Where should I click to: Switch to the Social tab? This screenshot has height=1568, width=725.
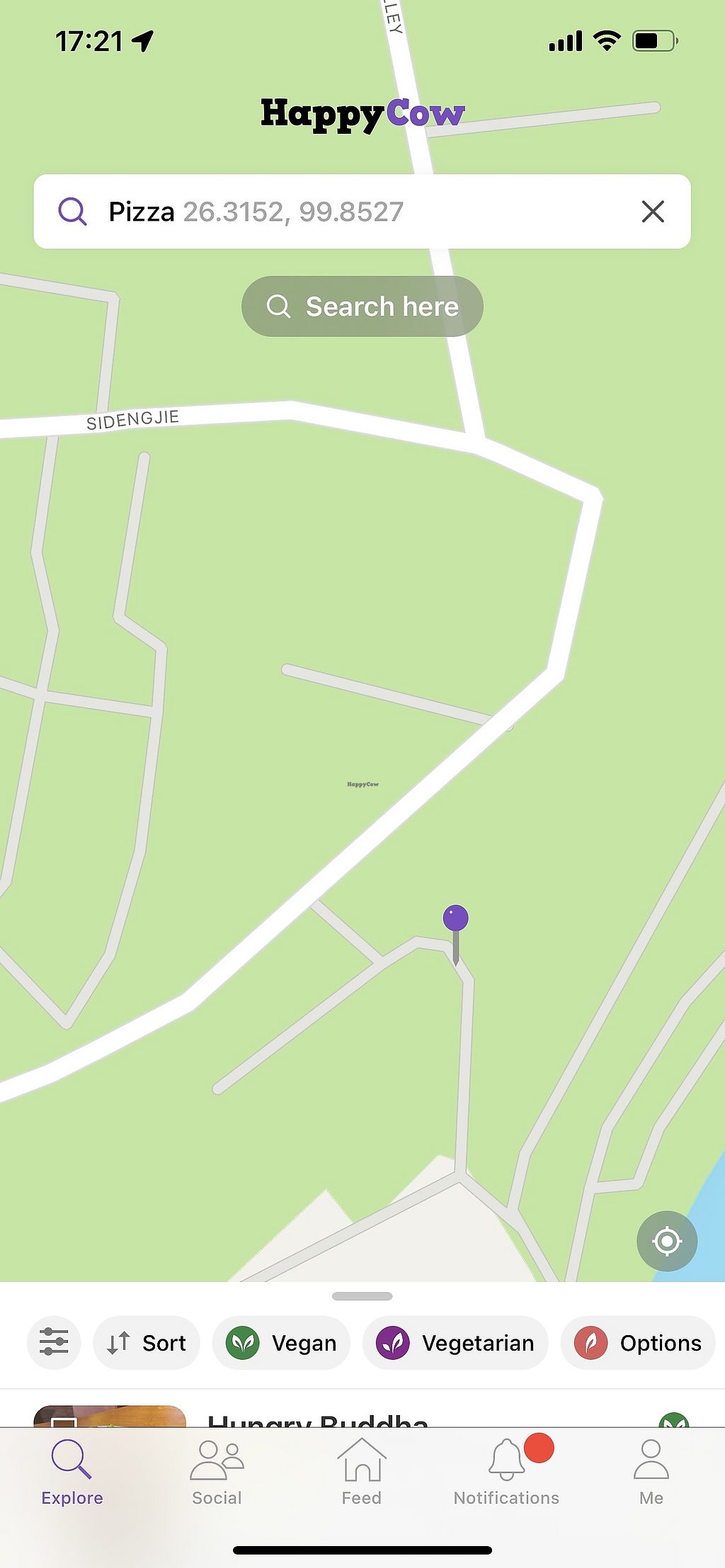tap(217, 1472)
